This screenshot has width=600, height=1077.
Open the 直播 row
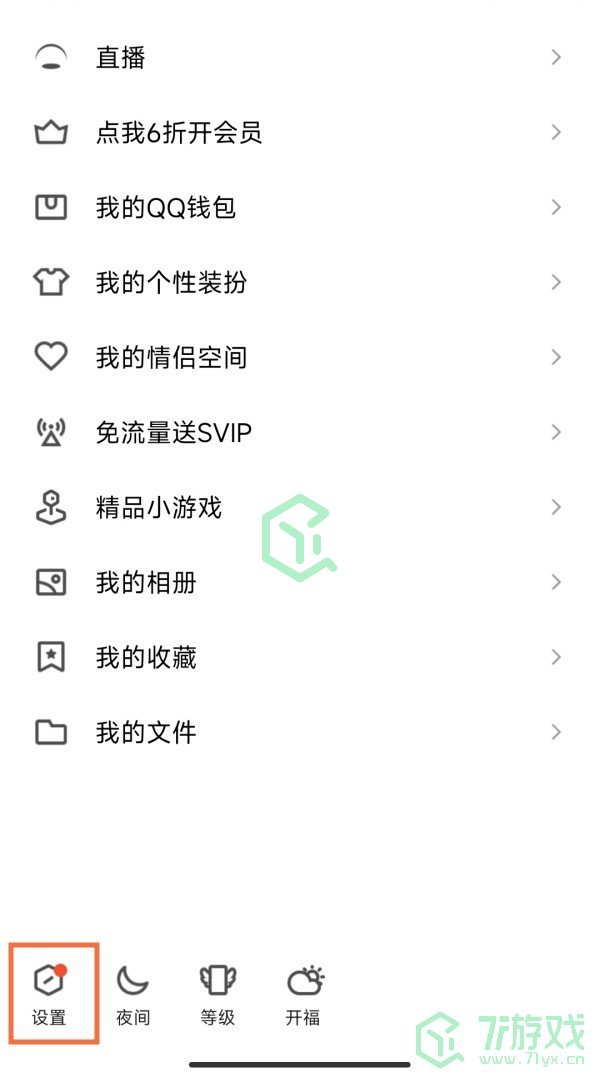[120, 58]
